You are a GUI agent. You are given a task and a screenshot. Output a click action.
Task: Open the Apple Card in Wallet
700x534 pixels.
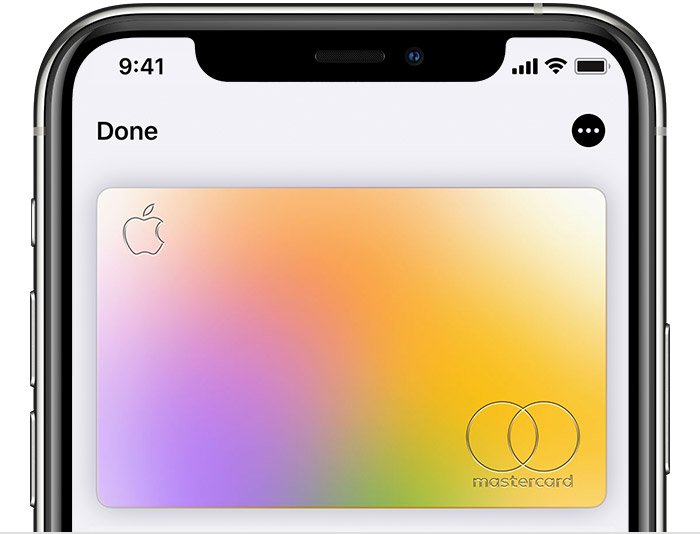click(351, 347)
